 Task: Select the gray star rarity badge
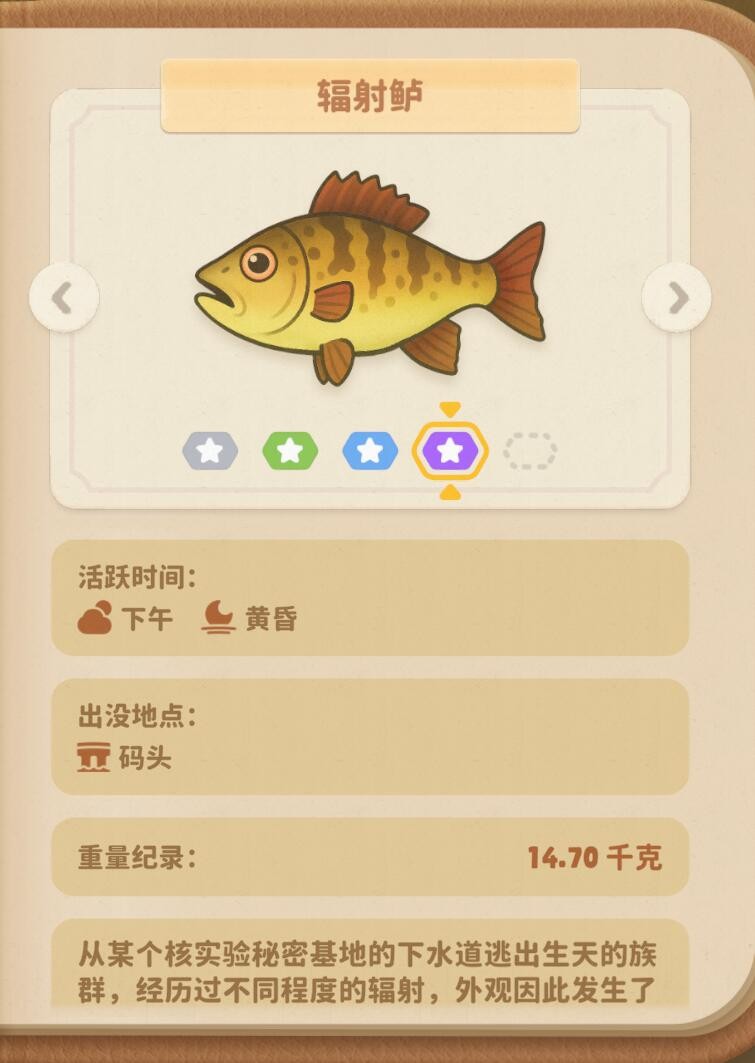click(x=210, y=452)
